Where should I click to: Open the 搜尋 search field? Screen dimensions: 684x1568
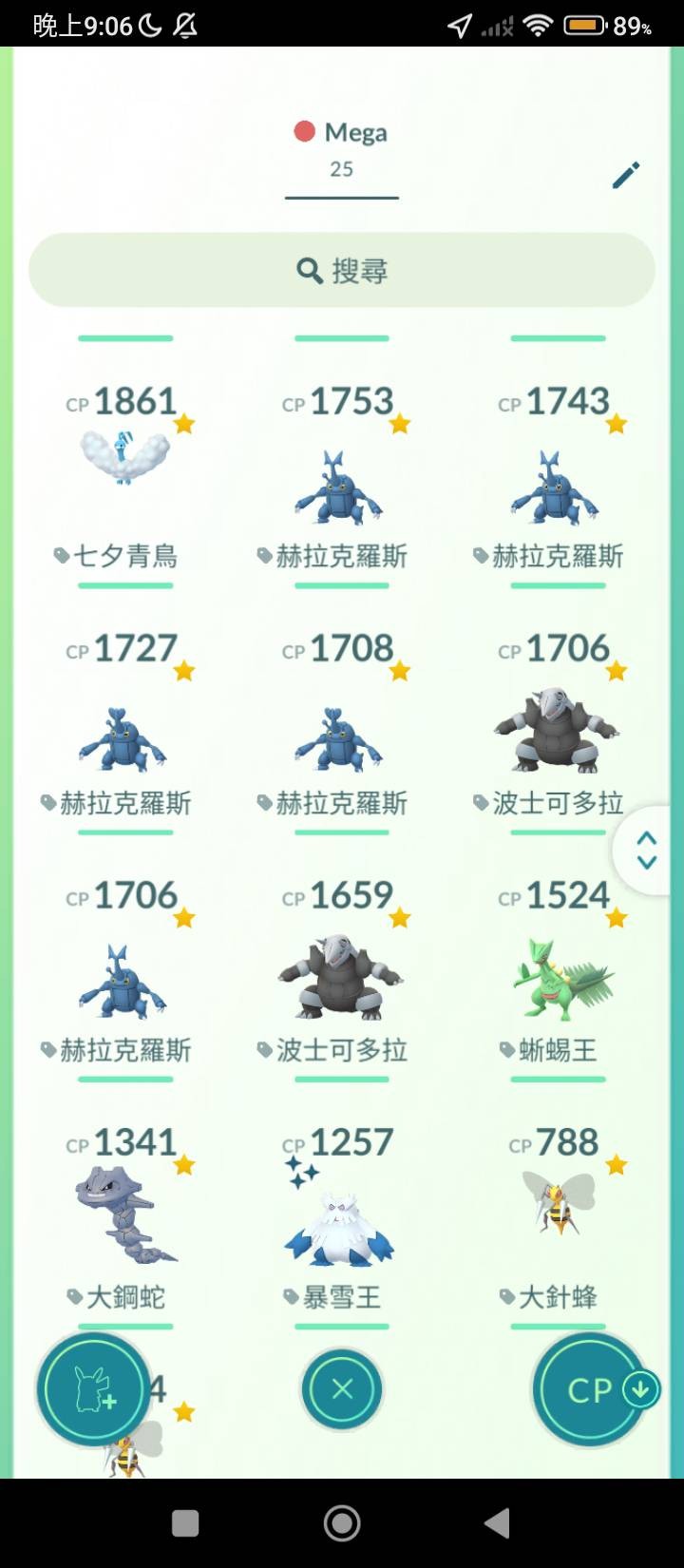click(342, 271)
